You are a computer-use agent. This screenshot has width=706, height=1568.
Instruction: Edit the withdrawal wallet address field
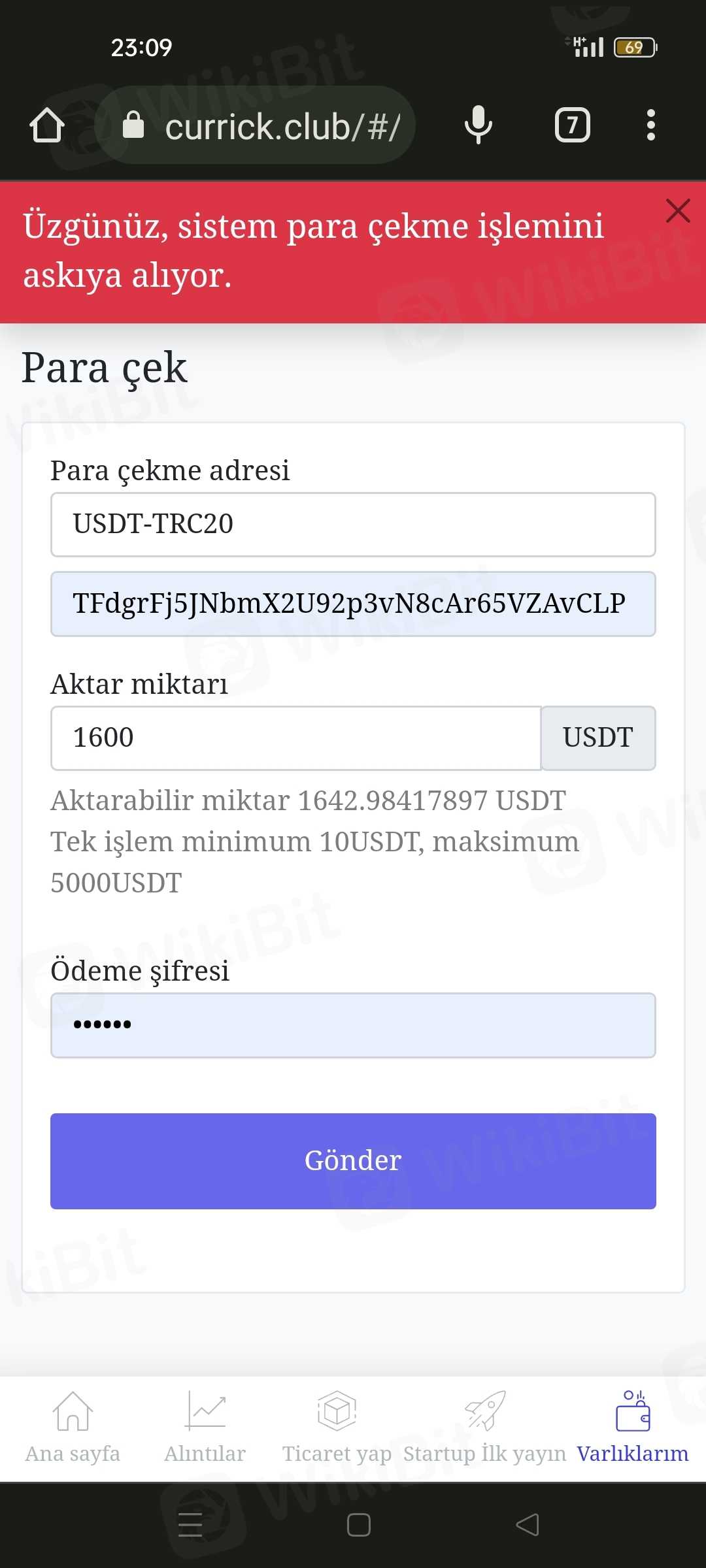[x=353, y=604]
